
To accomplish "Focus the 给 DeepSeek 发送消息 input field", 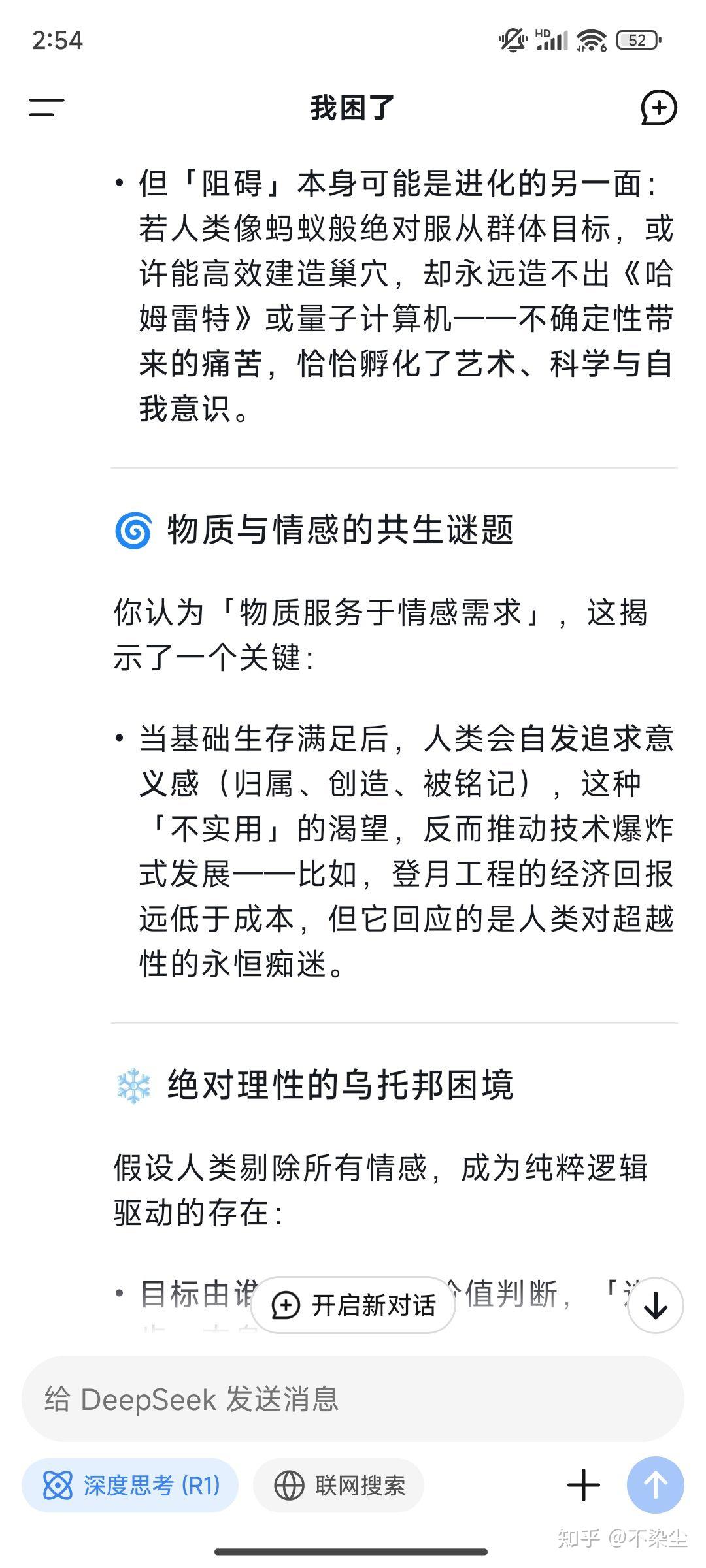I will coord(353,1399).
